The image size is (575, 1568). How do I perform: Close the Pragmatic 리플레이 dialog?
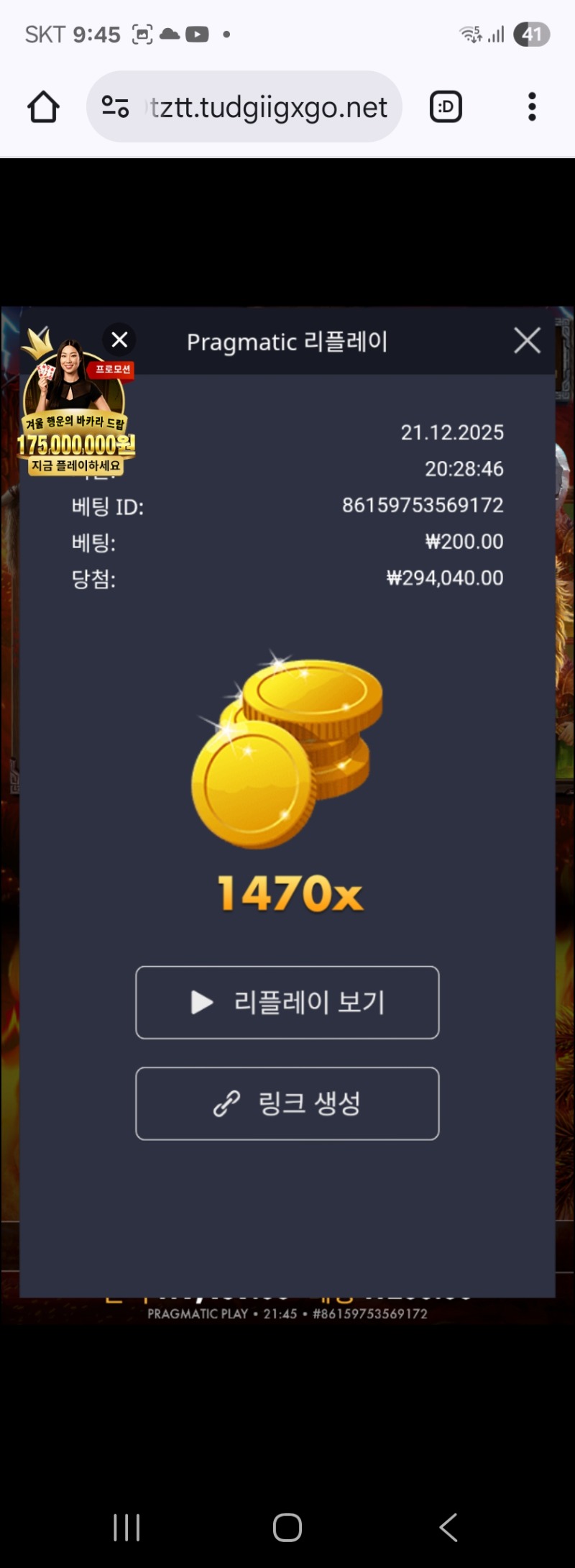(527, 340)
